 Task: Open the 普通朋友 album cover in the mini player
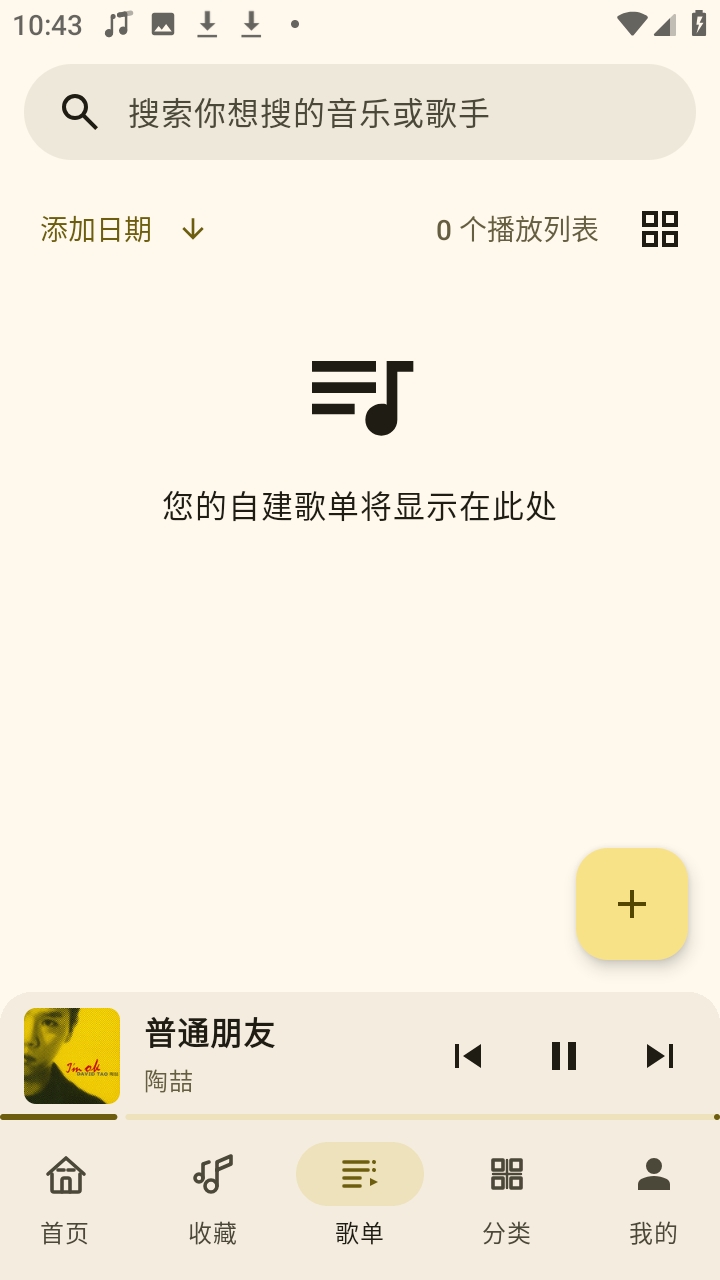72,1056
